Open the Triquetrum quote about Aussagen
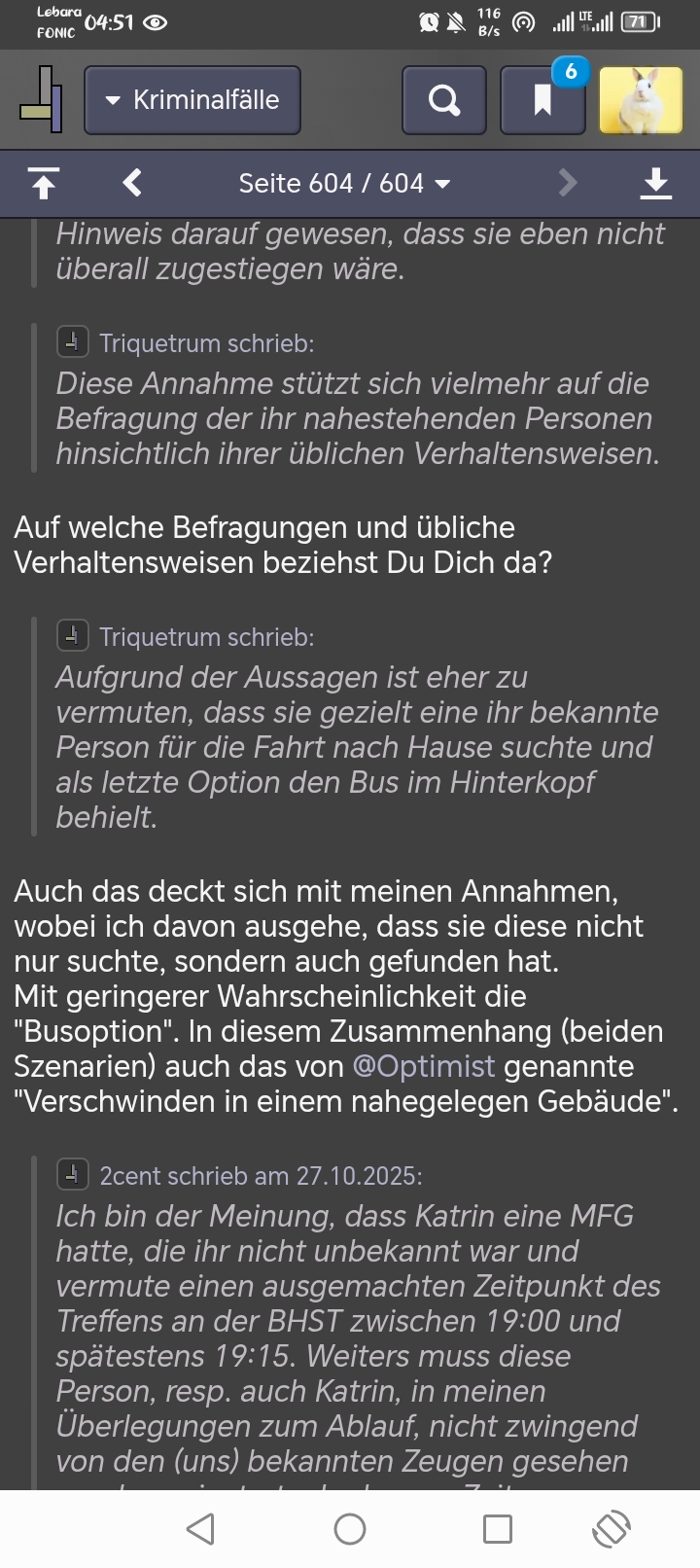This screenshot has height=1568, width=700. (73, 636)
